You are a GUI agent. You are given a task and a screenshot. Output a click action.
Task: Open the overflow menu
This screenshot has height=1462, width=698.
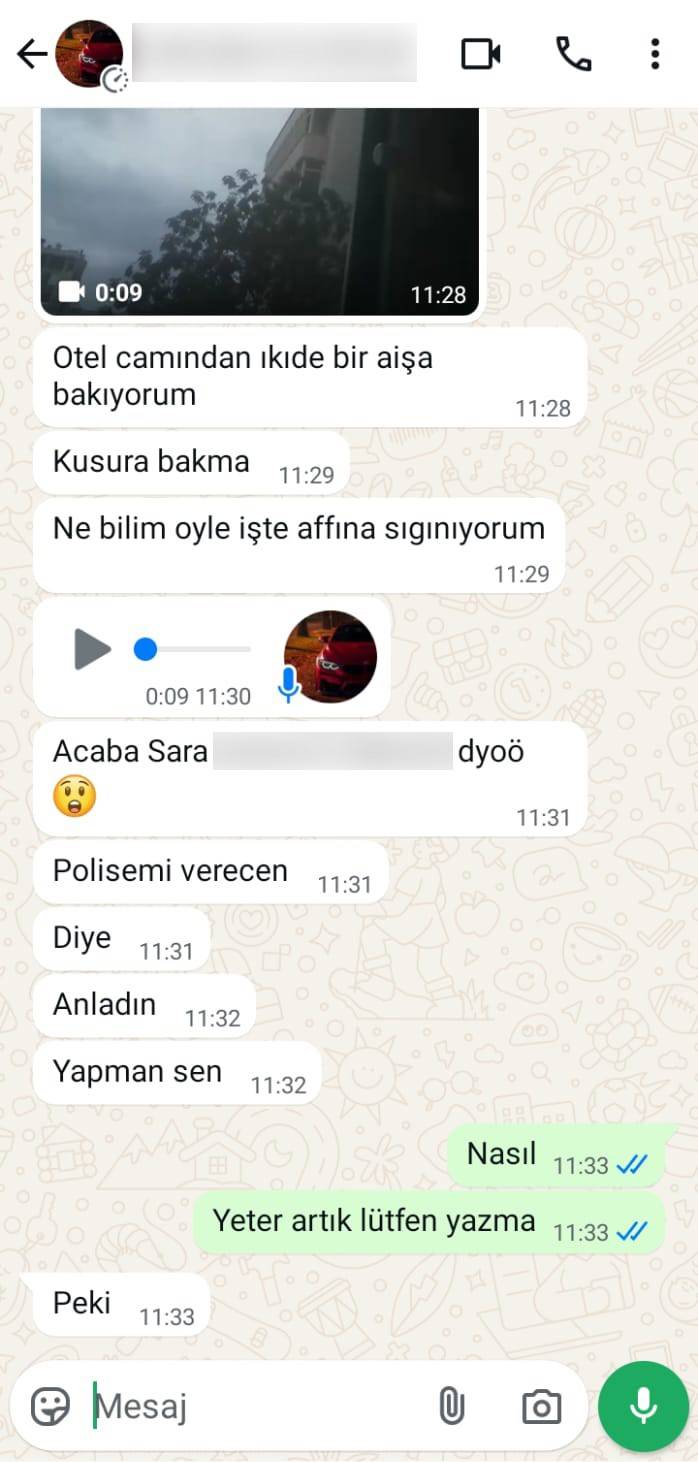pos(655,54)
